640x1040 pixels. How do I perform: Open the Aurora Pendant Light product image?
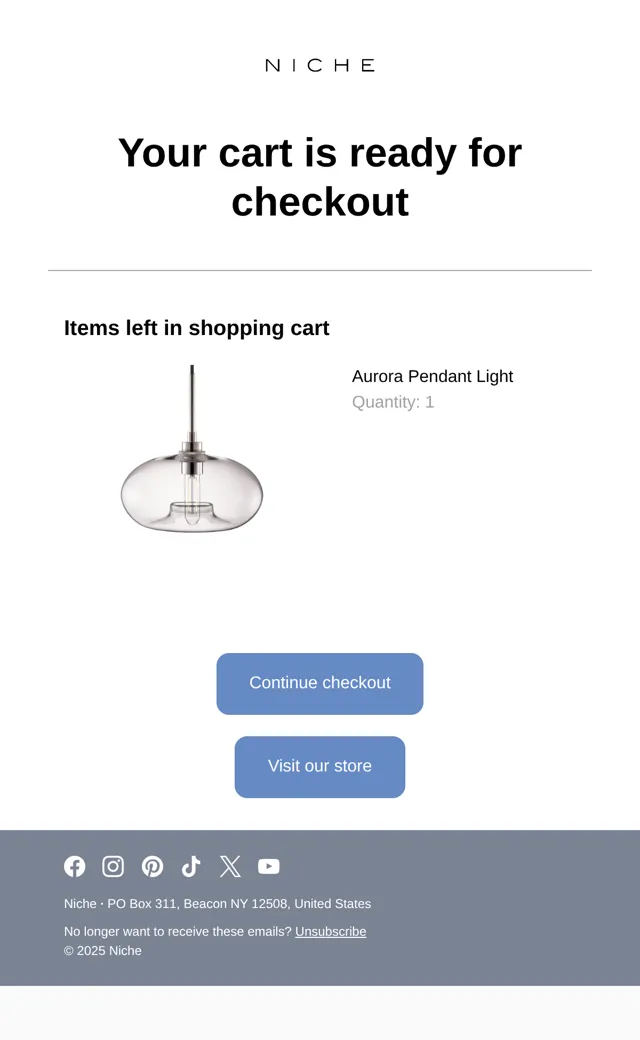pyautogui.click(x=192, y=449)
